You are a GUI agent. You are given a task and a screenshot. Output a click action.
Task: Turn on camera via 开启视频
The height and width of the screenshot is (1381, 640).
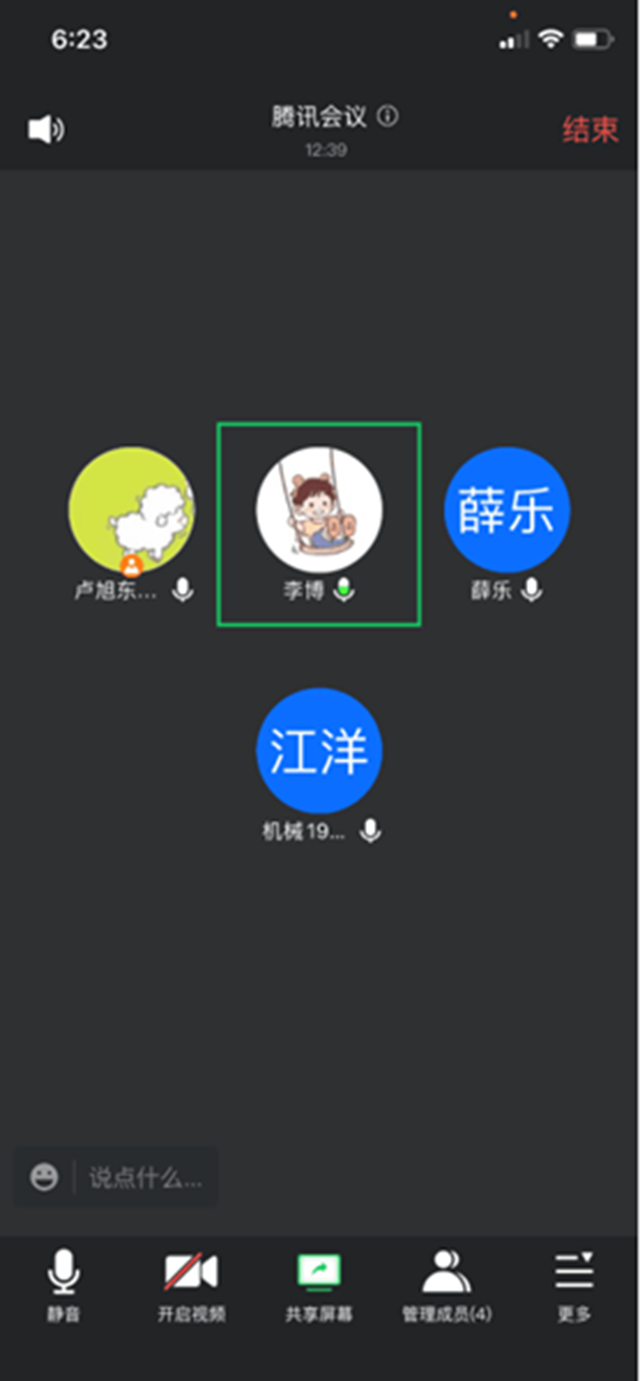click(191, 1283)
